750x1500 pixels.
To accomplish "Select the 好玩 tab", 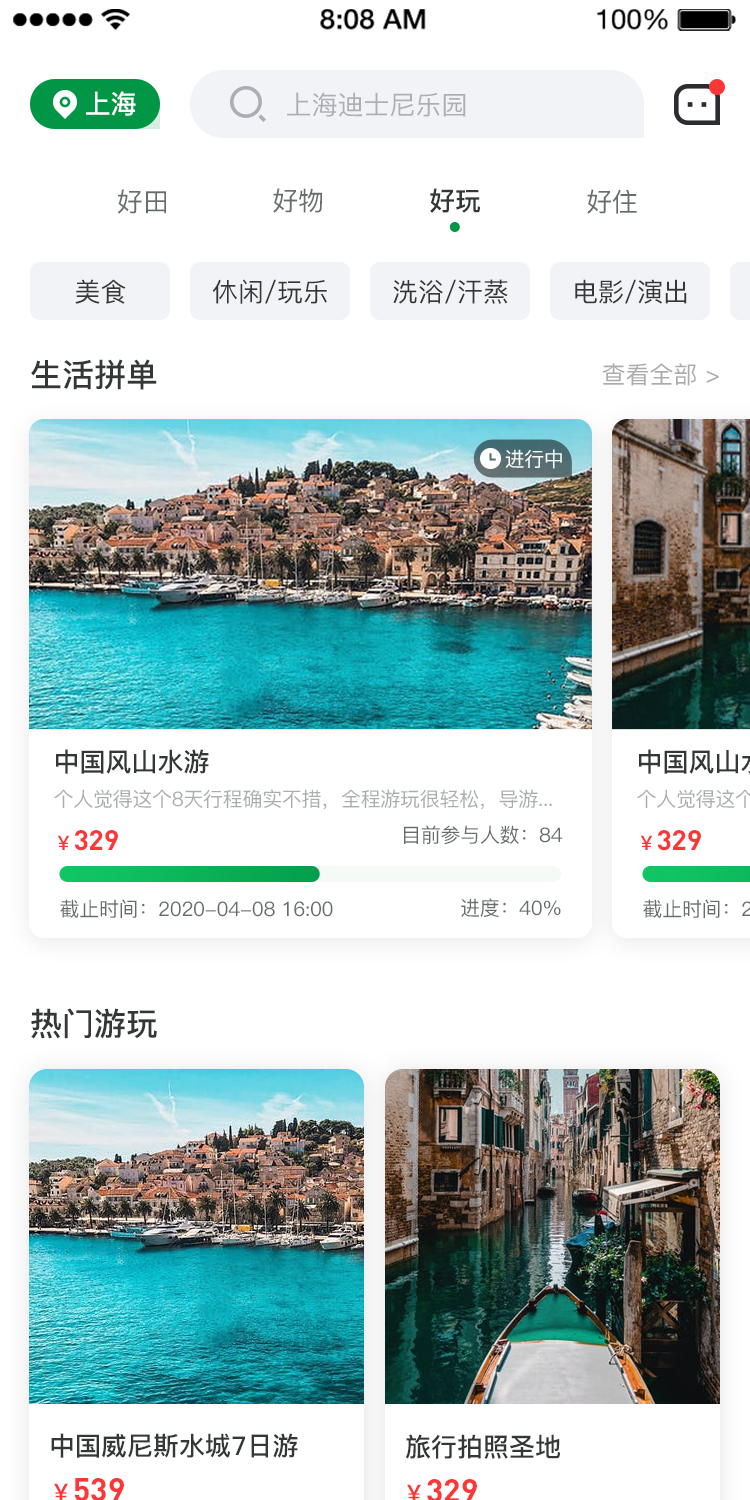I will pyautogui.click(x=455, y=202).
